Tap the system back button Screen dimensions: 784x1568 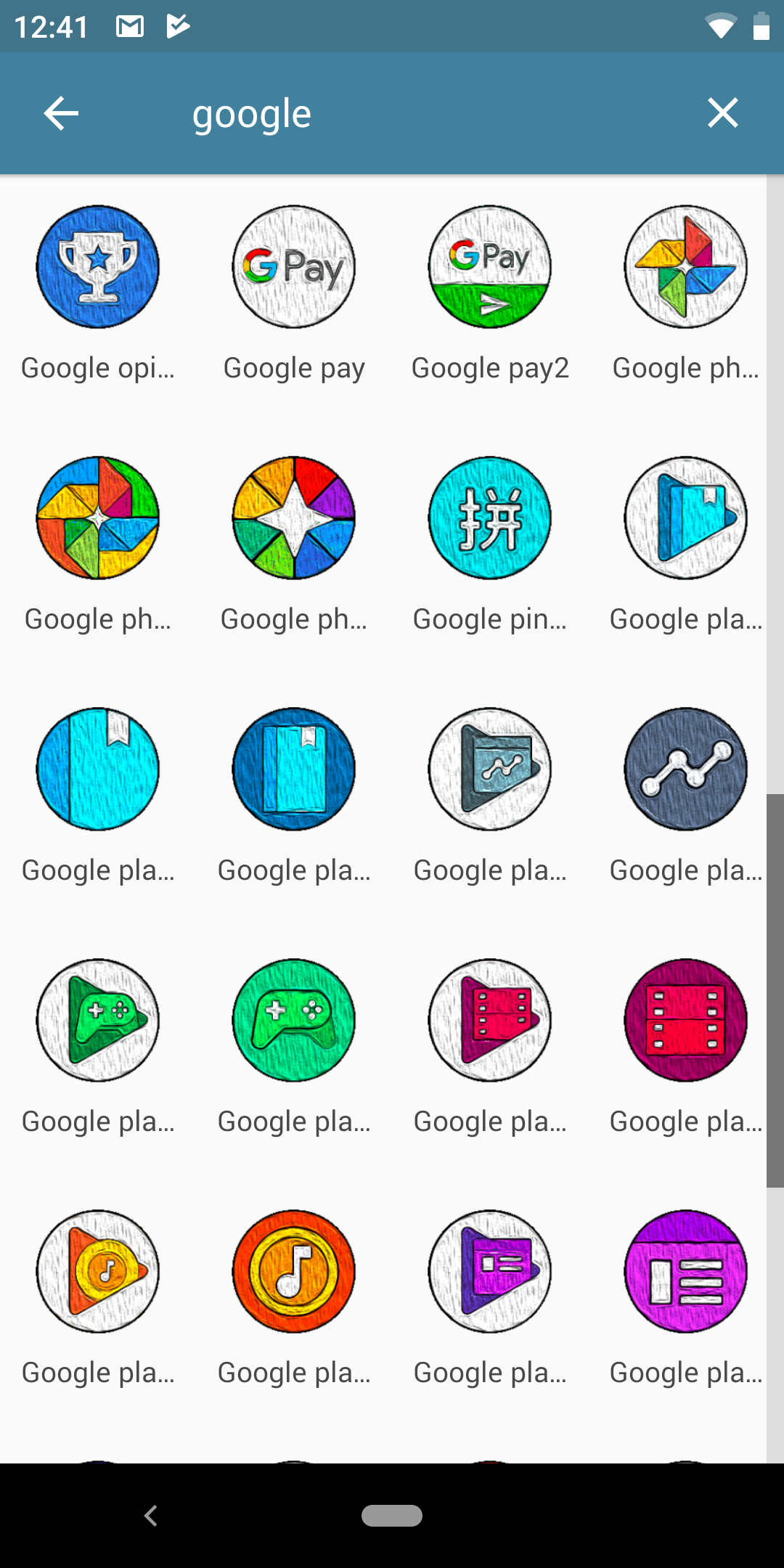[151, 1516]
